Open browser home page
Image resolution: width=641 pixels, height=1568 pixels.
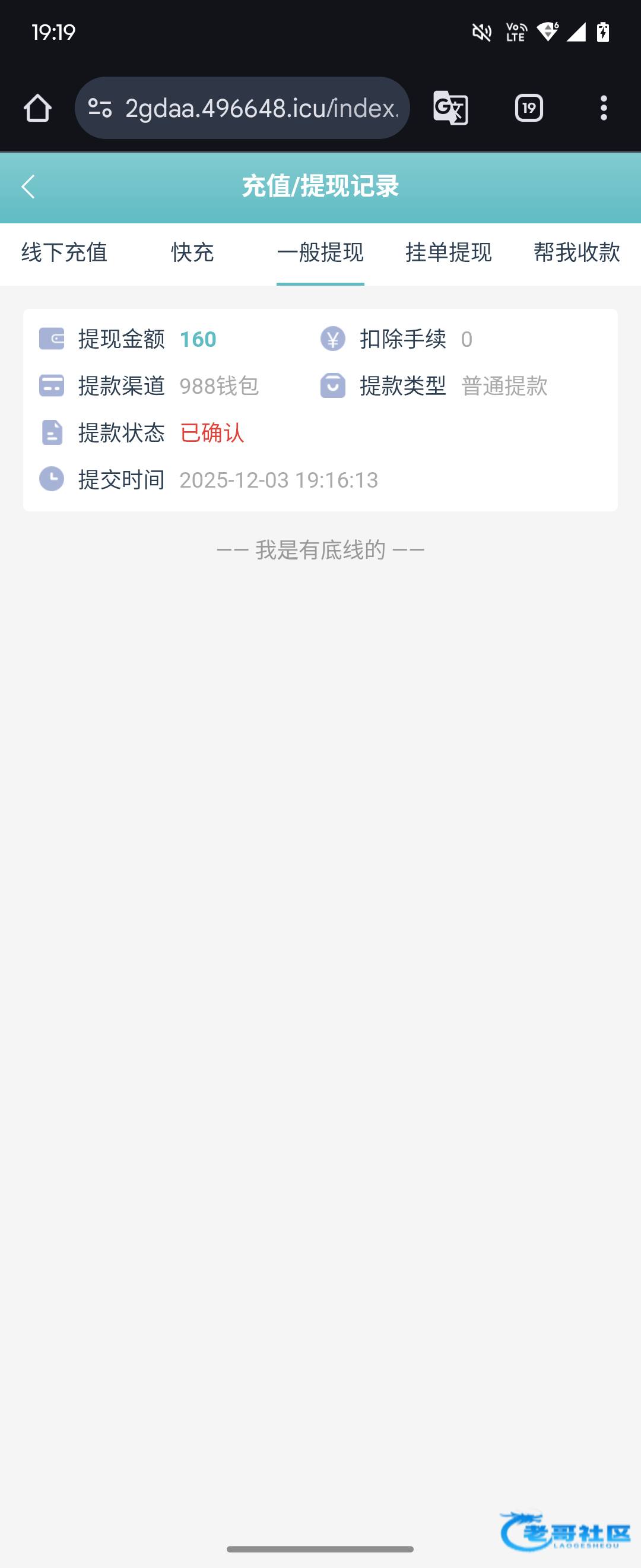tap(38, 108)
